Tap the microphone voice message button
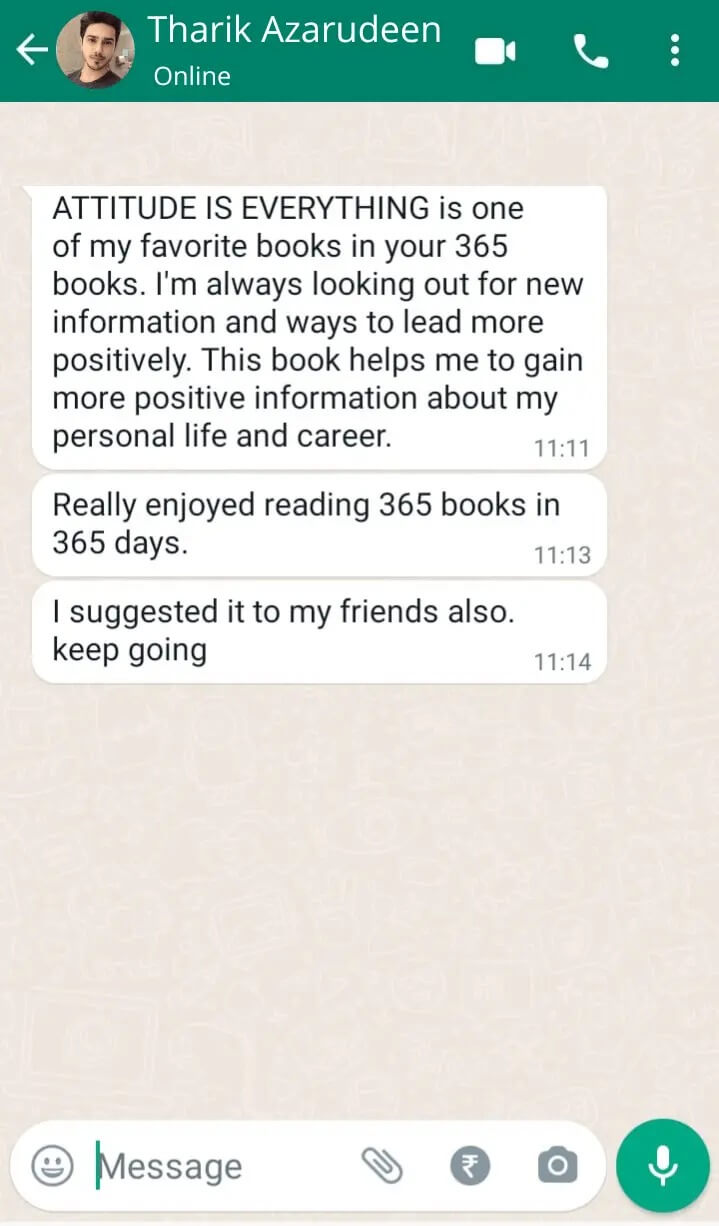Image resolution: width=719 pixels, height=1226 pixels. tap(662, 1165)
